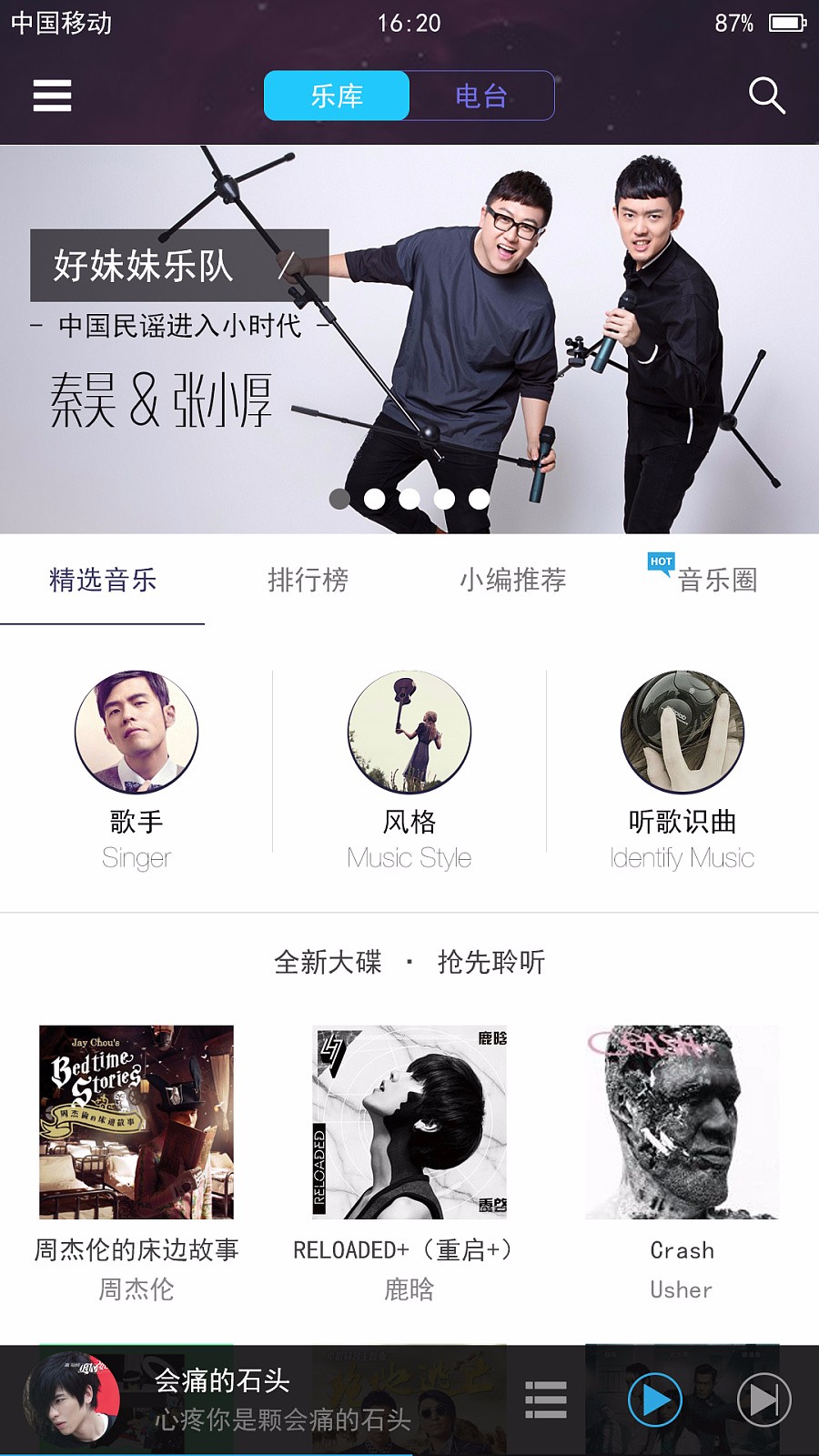Open the hamburger drawer menu

coord(52,96)
